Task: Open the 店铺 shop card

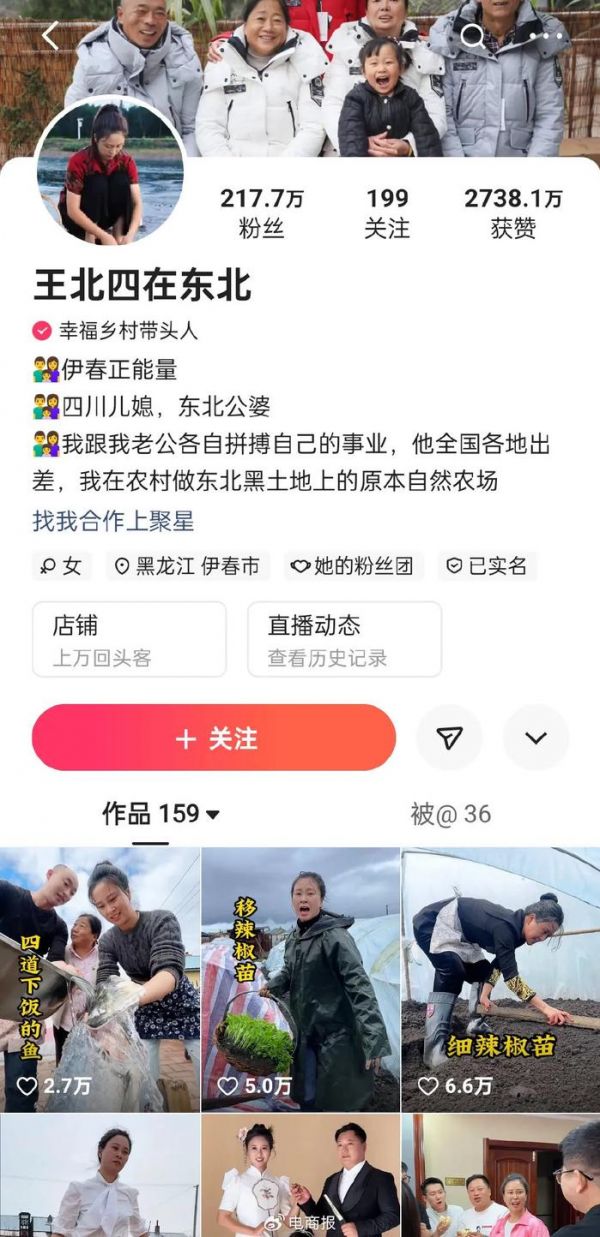Action: point(129,639)
